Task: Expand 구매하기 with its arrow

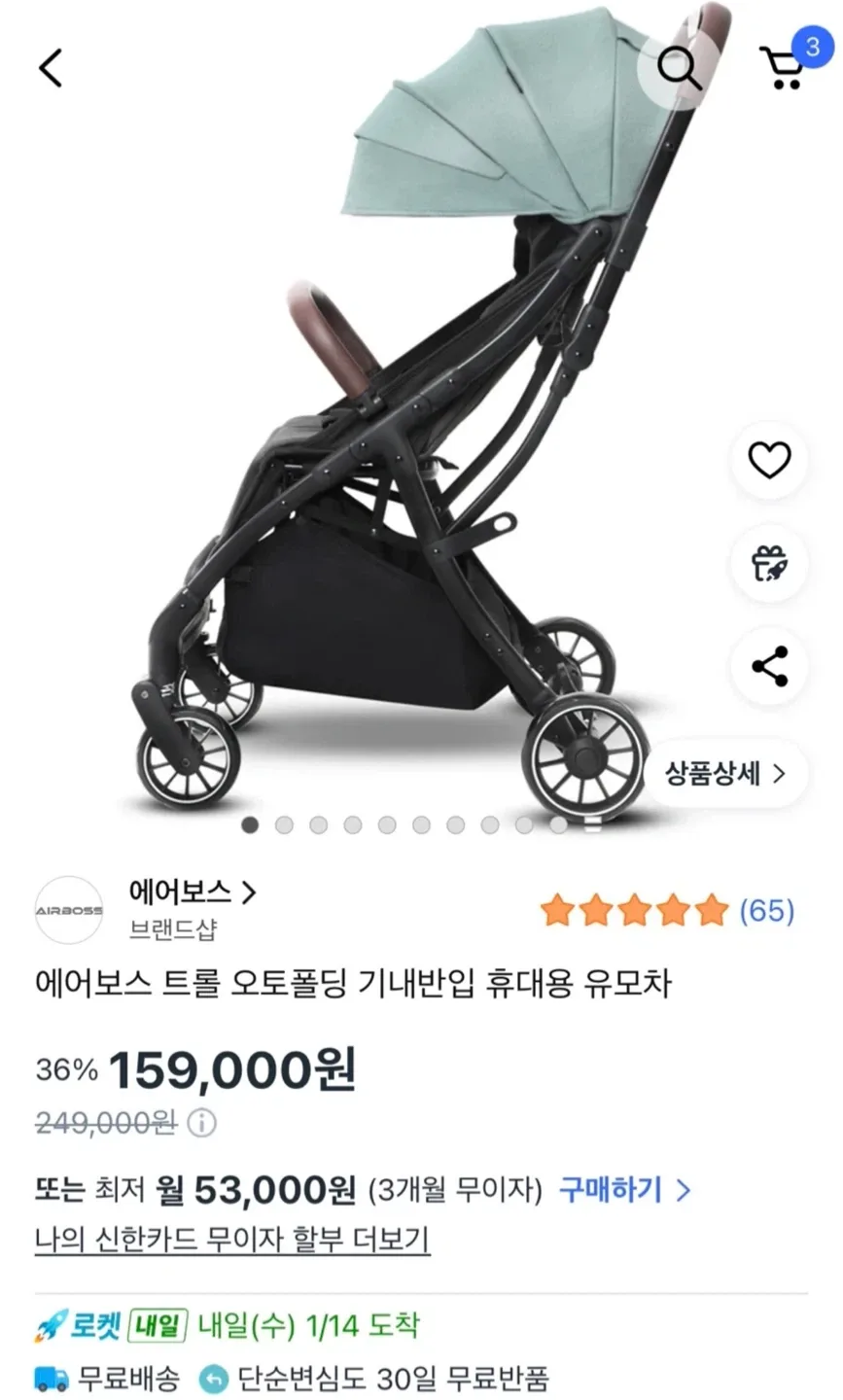Action: [x=685, y=1188]
